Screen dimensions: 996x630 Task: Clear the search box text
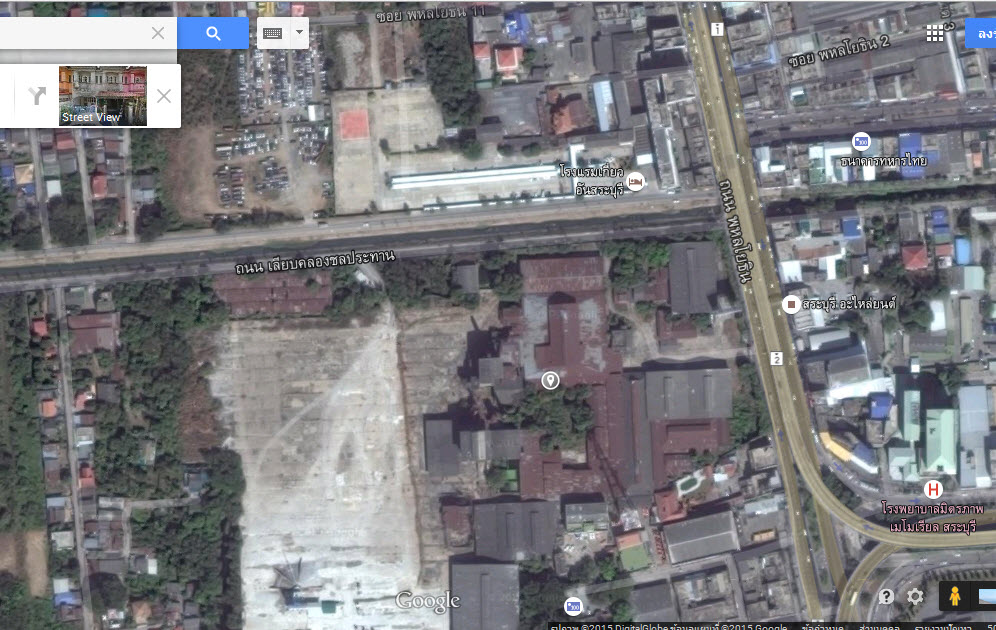tap(158, 33)
